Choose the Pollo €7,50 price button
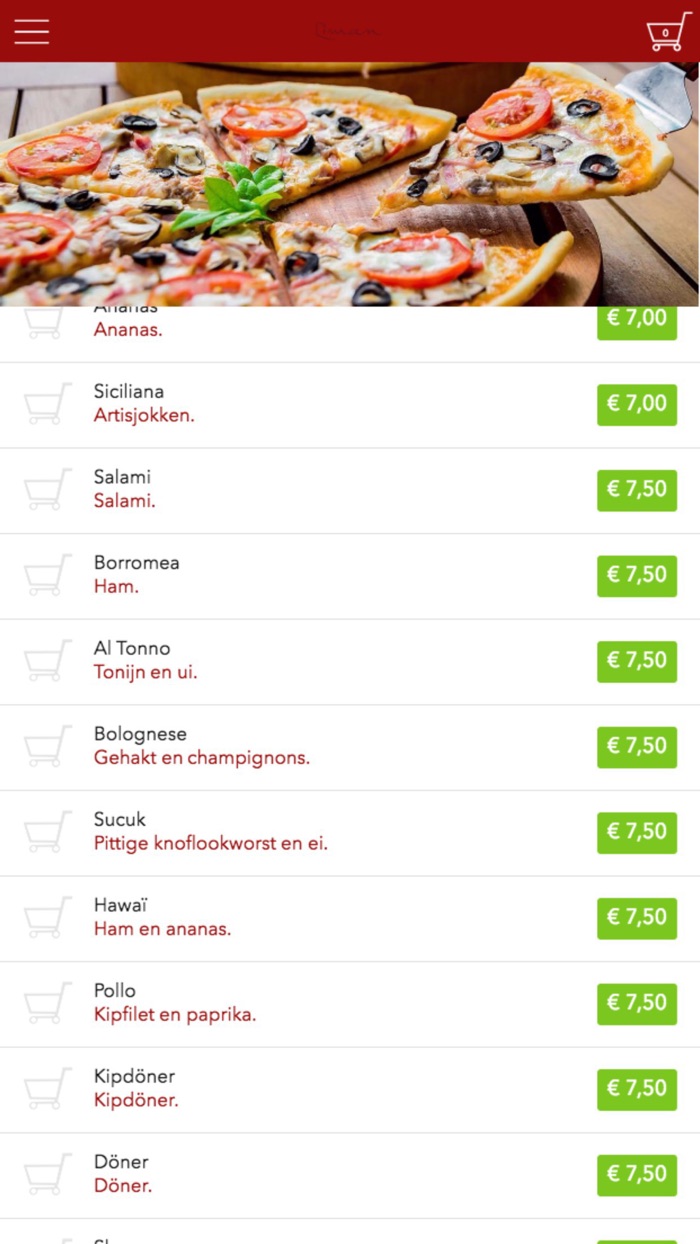 pyautogui.click(x=636, y=1004)
